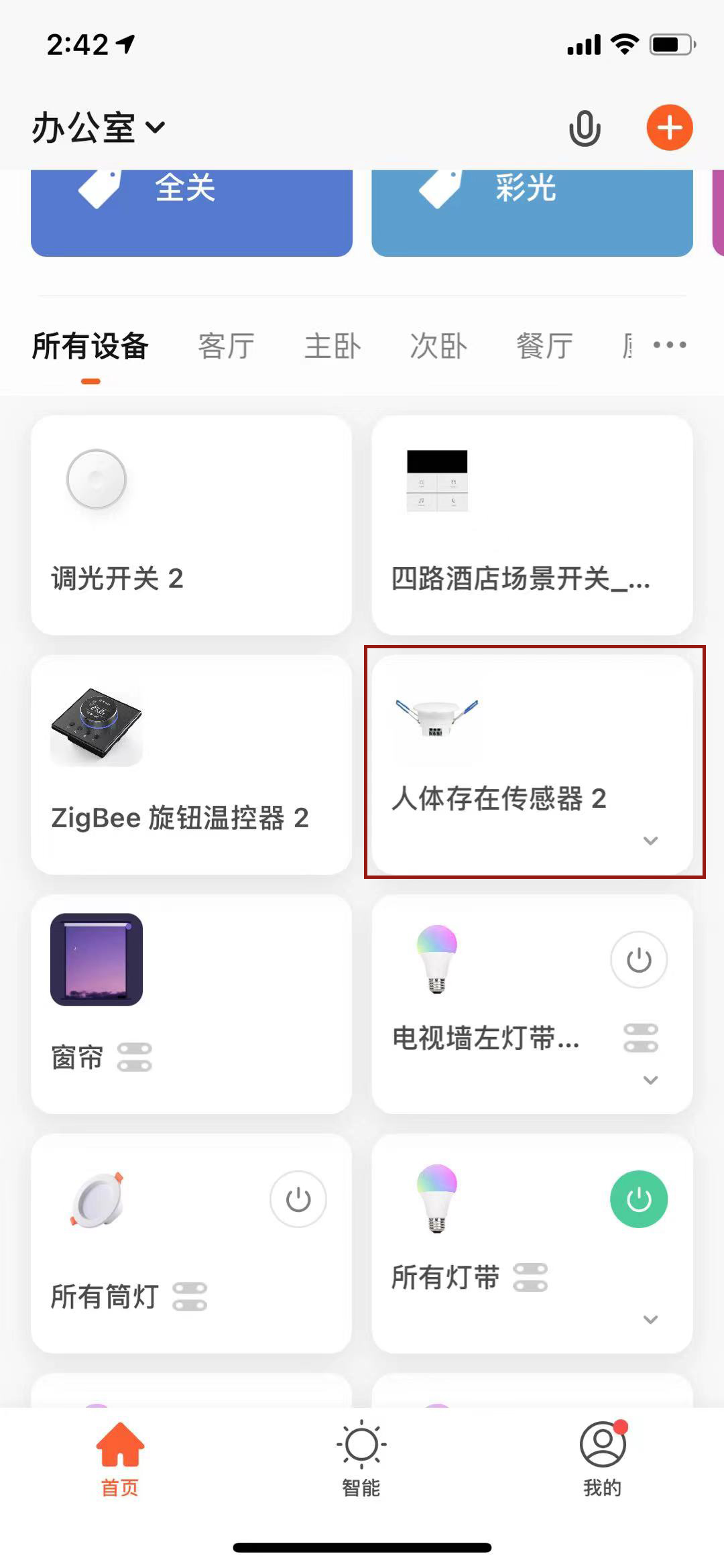
Task: Switch to the 次卧 room tab
Action: pos(438,347)
